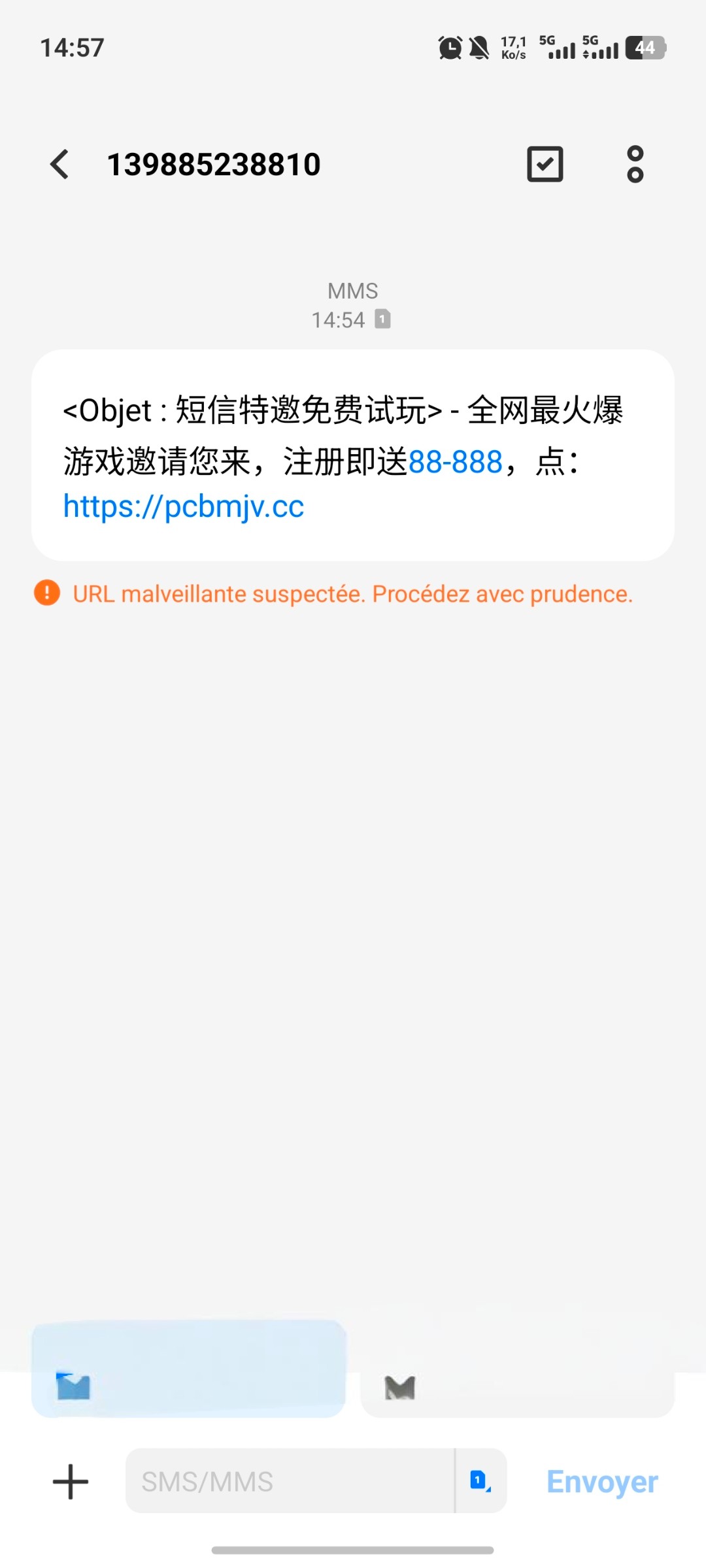Open the overflow menu
Viewport: 706px width, 1568px height.
click(x=635, y=164)
